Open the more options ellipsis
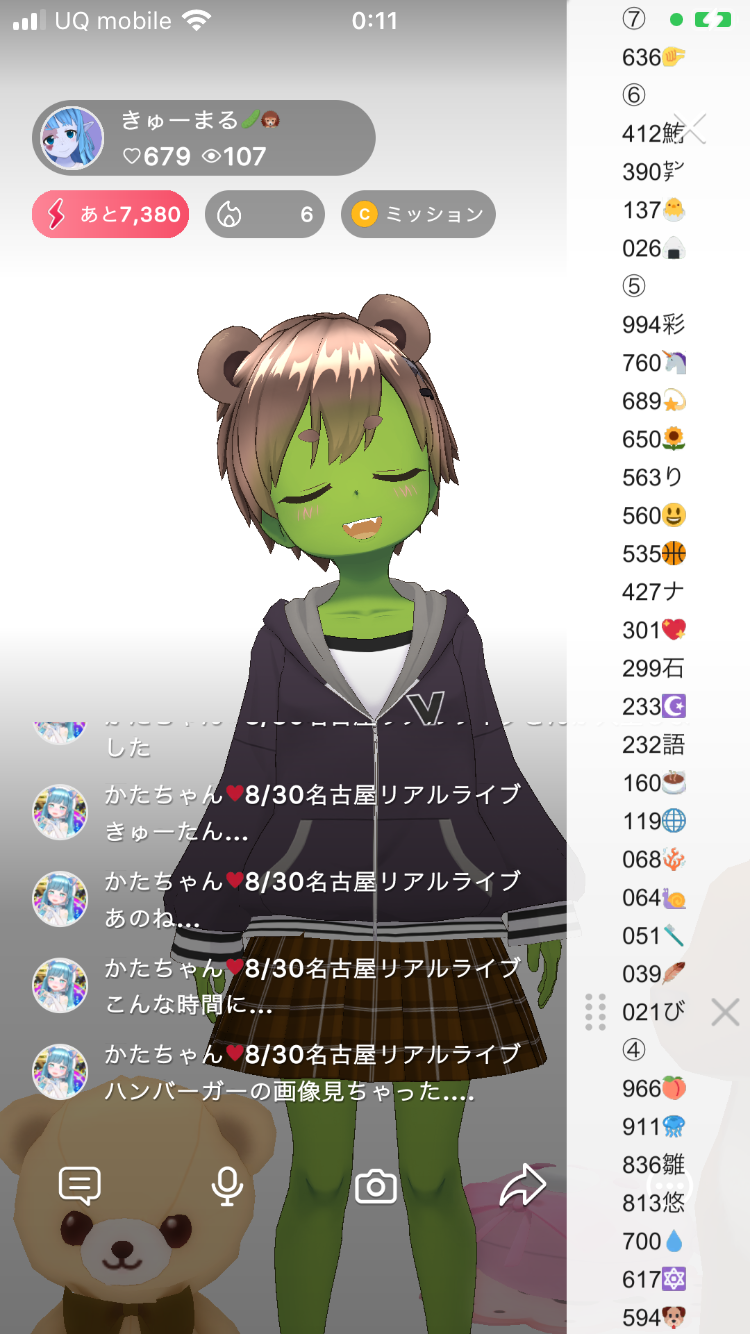The height and width of the screenshot is (1334, 750). [x=668, y=1186]
